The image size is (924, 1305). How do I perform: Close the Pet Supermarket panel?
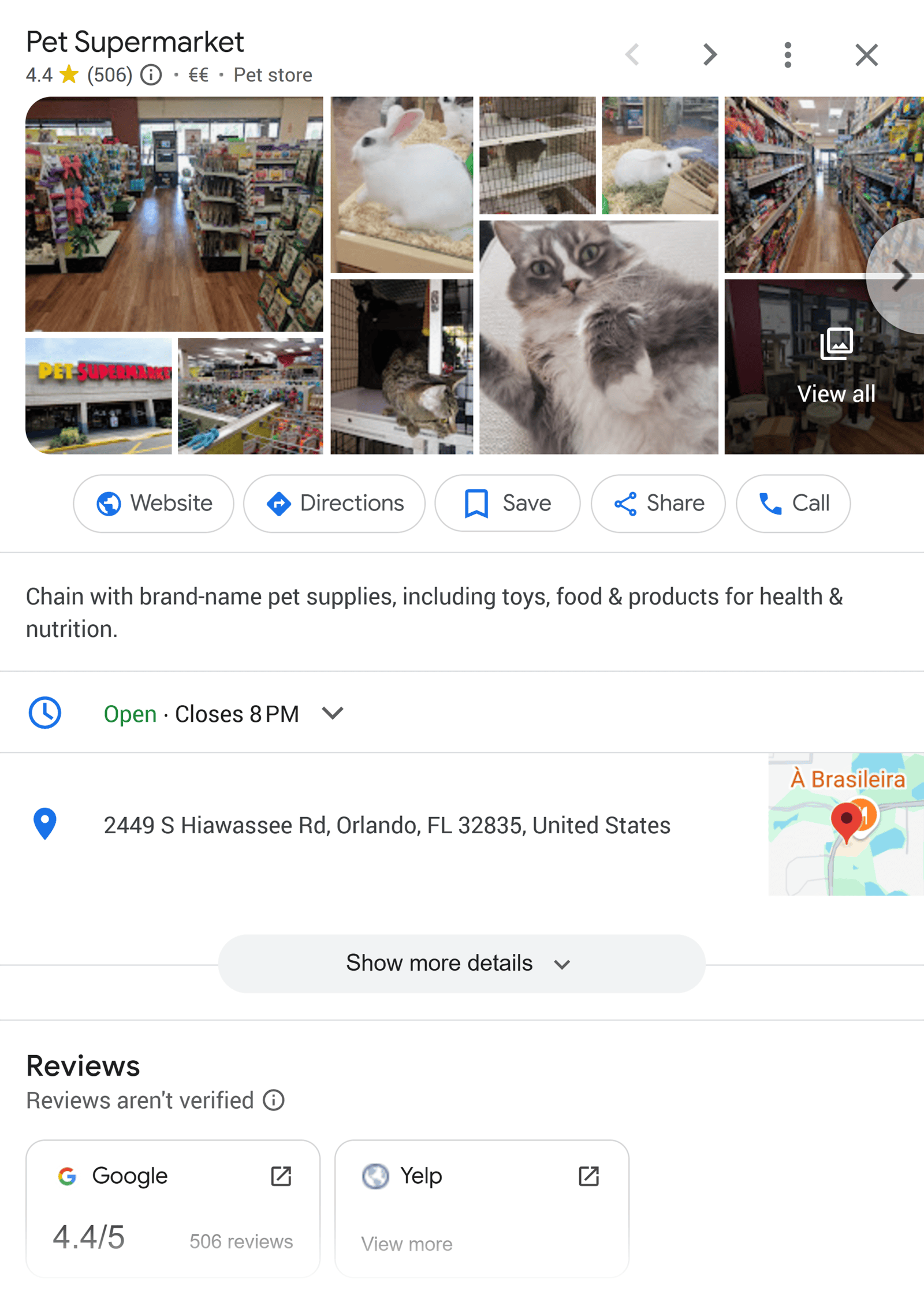[866, 55]
